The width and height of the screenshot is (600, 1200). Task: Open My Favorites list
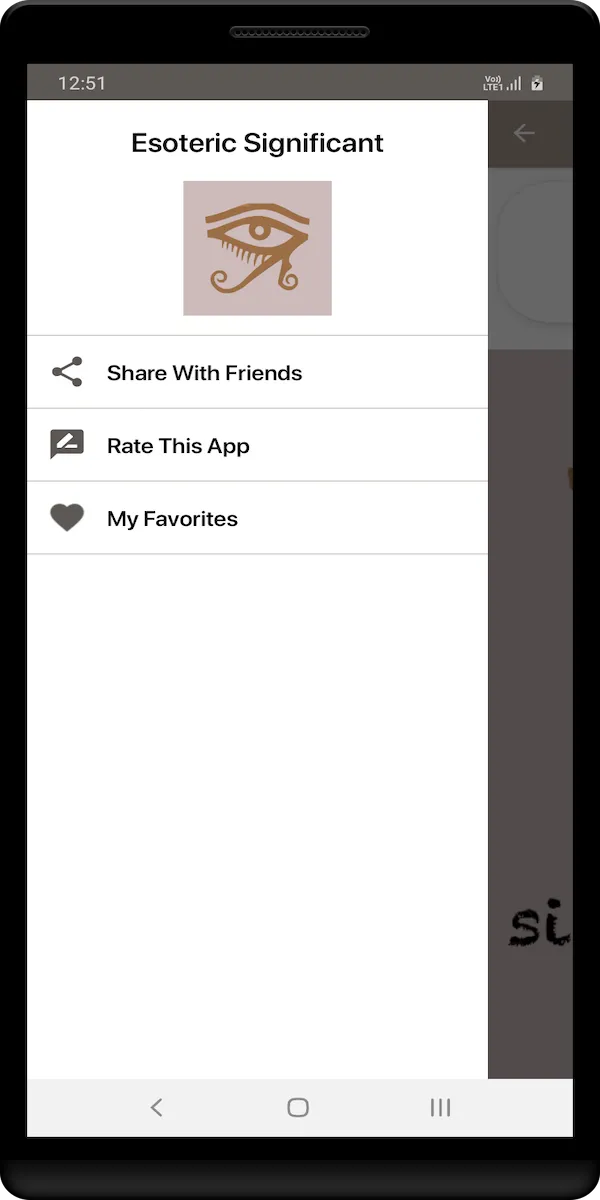coord(172,519)
